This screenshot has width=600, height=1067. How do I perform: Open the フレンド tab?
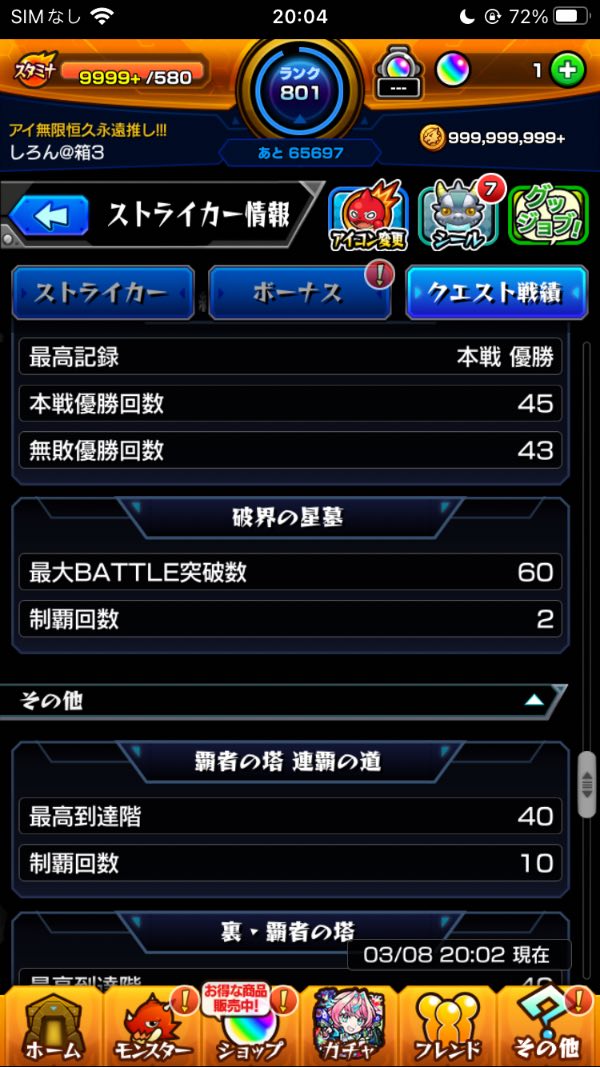coord(448,1026)
